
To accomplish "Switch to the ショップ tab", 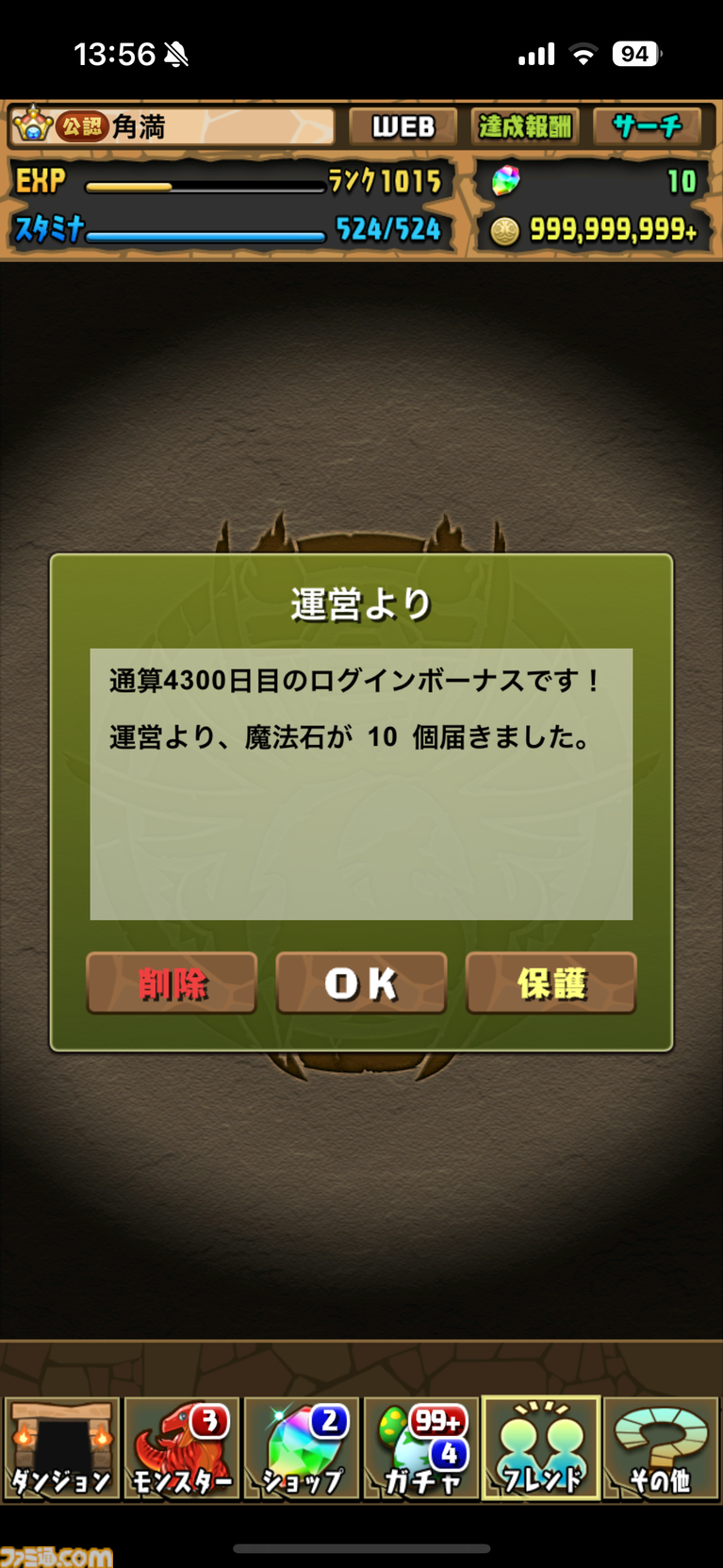I will [x=302, y=1448].
